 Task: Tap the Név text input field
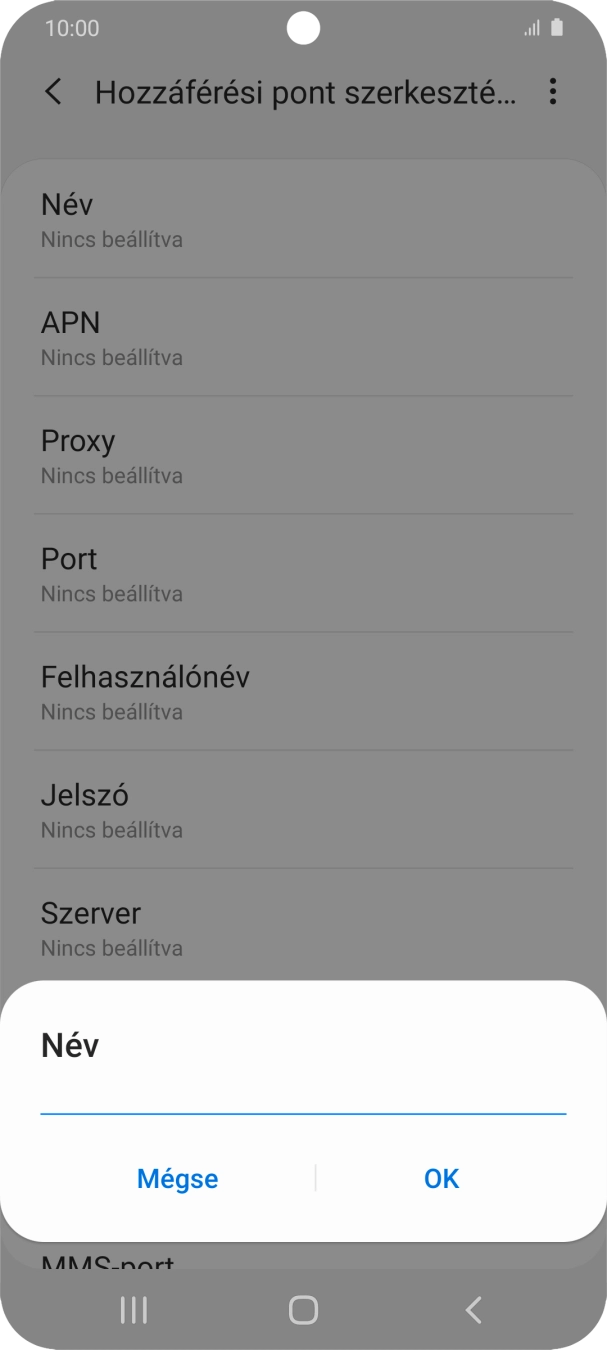click(x=303, y=1097)
